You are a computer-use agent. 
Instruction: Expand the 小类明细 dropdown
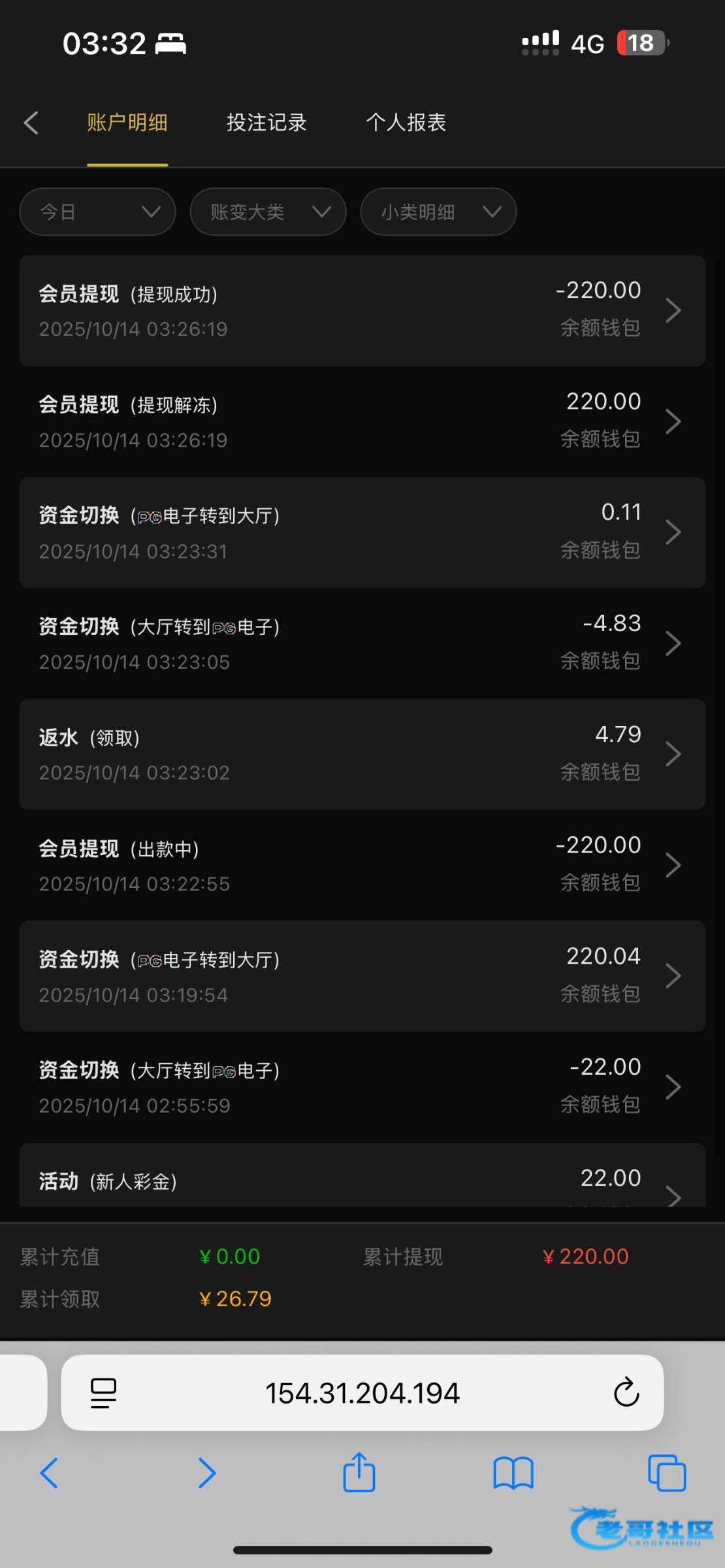pyautogui.click(x=438, y=212)
